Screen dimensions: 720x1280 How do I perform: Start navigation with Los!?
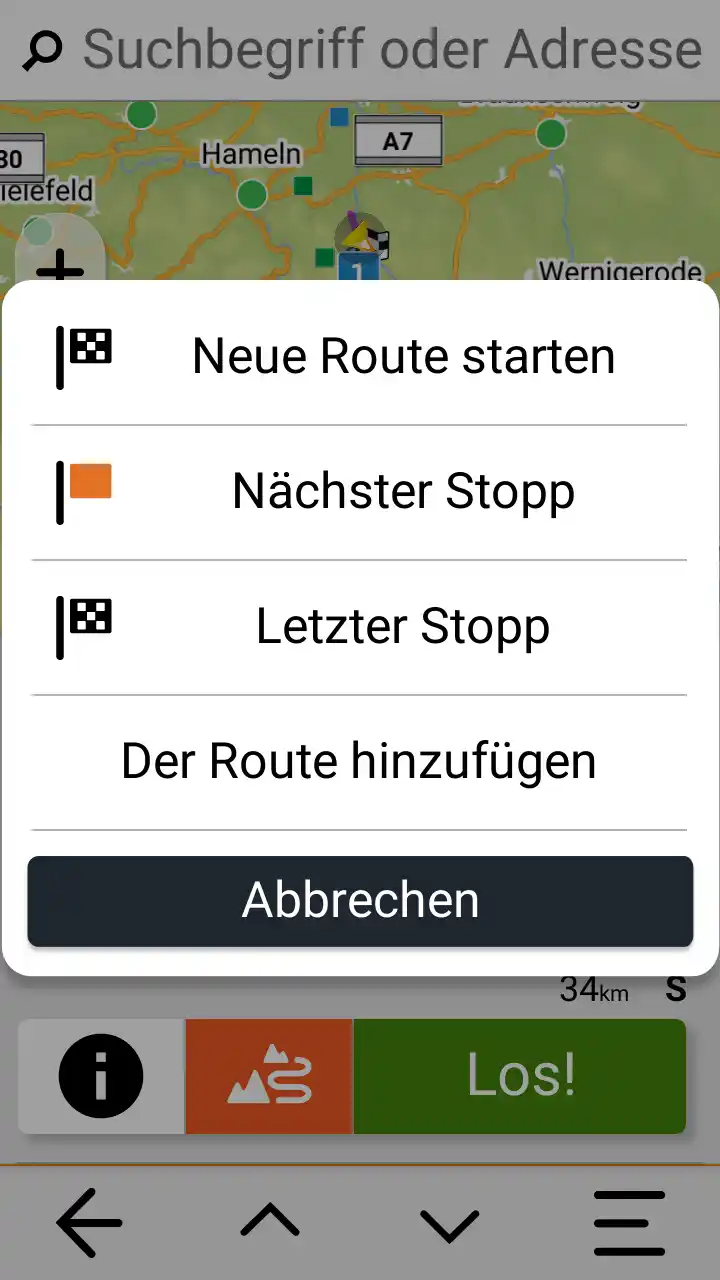point(520,1076)
